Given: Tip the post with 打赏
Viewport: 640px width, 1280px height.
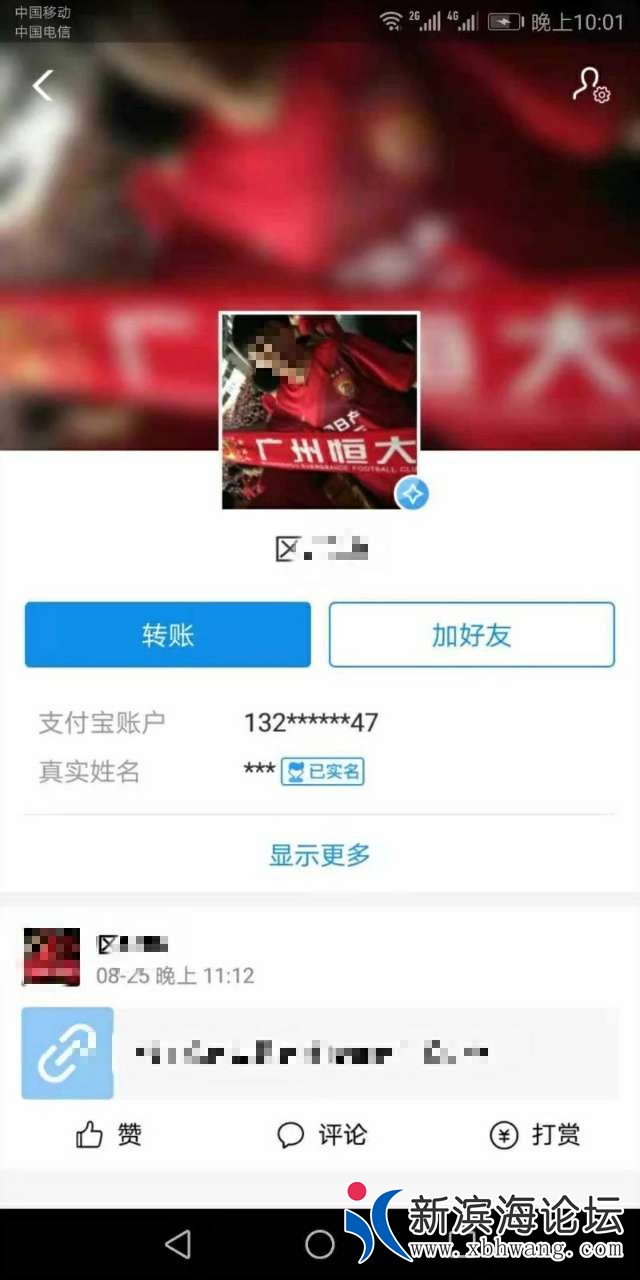Looking at the screenshot, I should pos(534,1134).
